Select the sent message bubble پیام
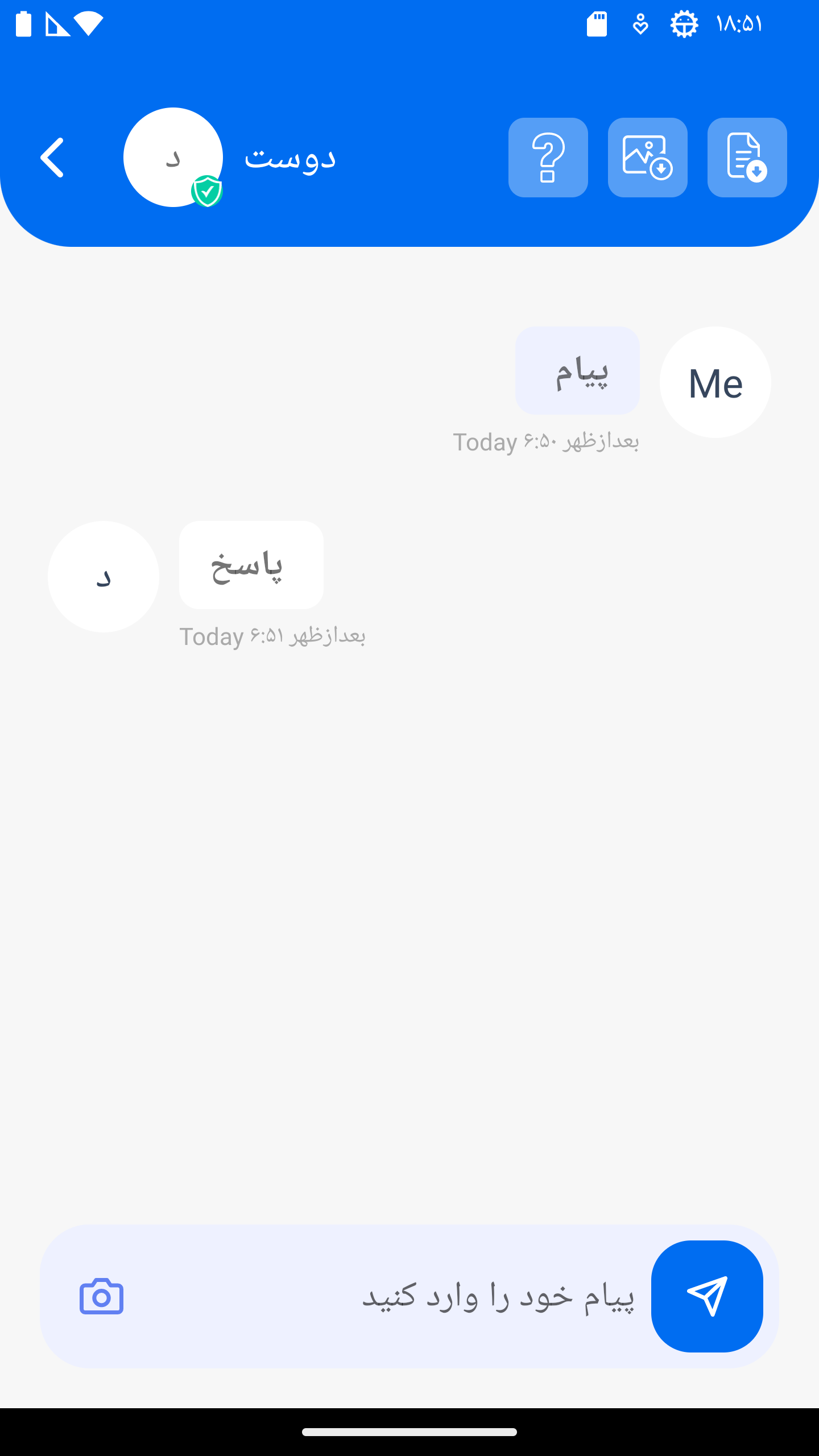Image resolution: width=819 pixels, height=1456 pixels. (x=577, y=371)
